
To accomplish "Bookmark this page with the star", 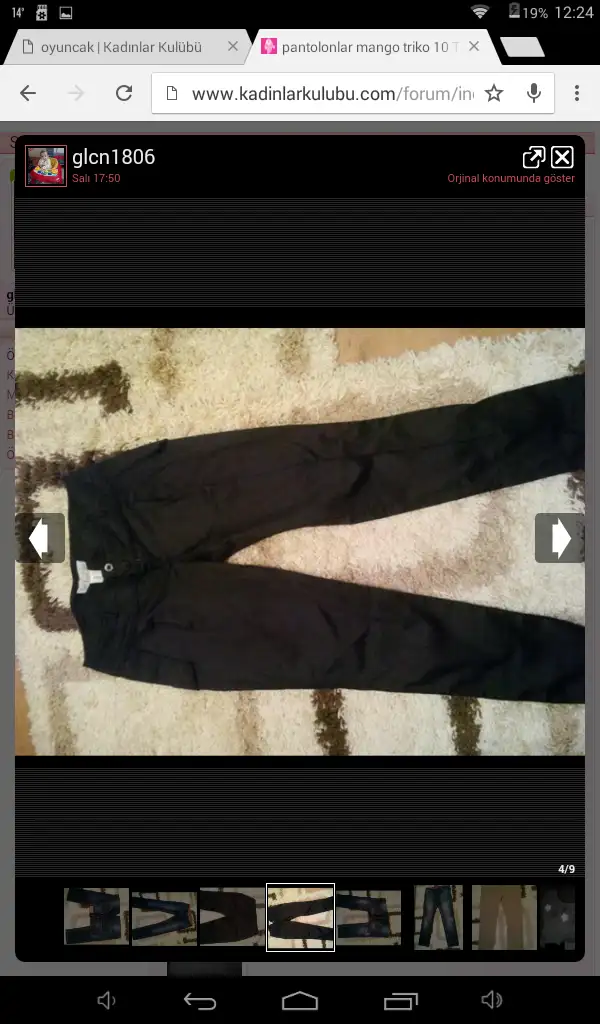I will coord(494,93).
